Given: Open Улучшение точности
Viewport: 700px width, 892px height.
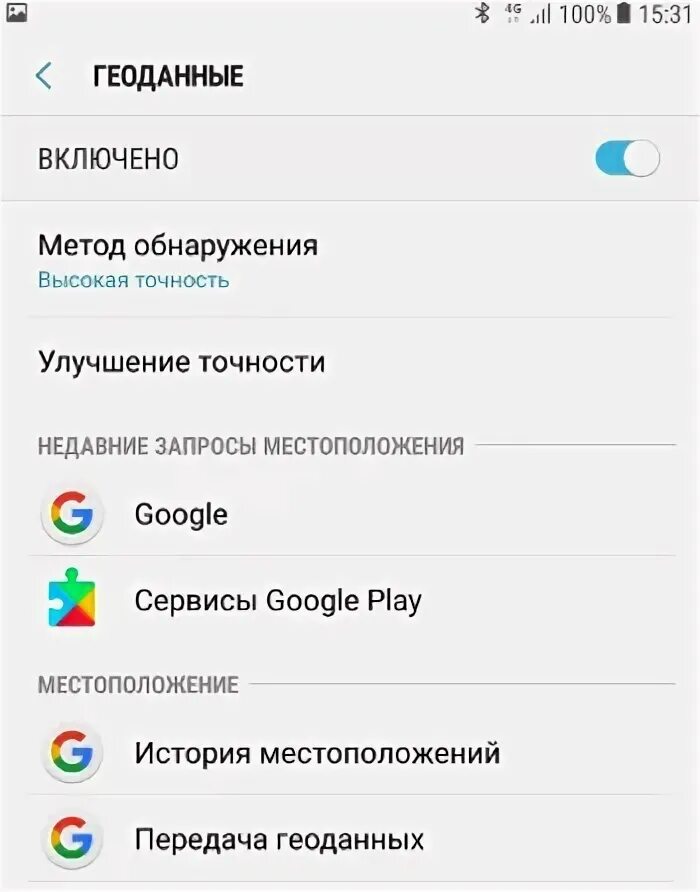Looking at the screenshot, I should 350,362.
